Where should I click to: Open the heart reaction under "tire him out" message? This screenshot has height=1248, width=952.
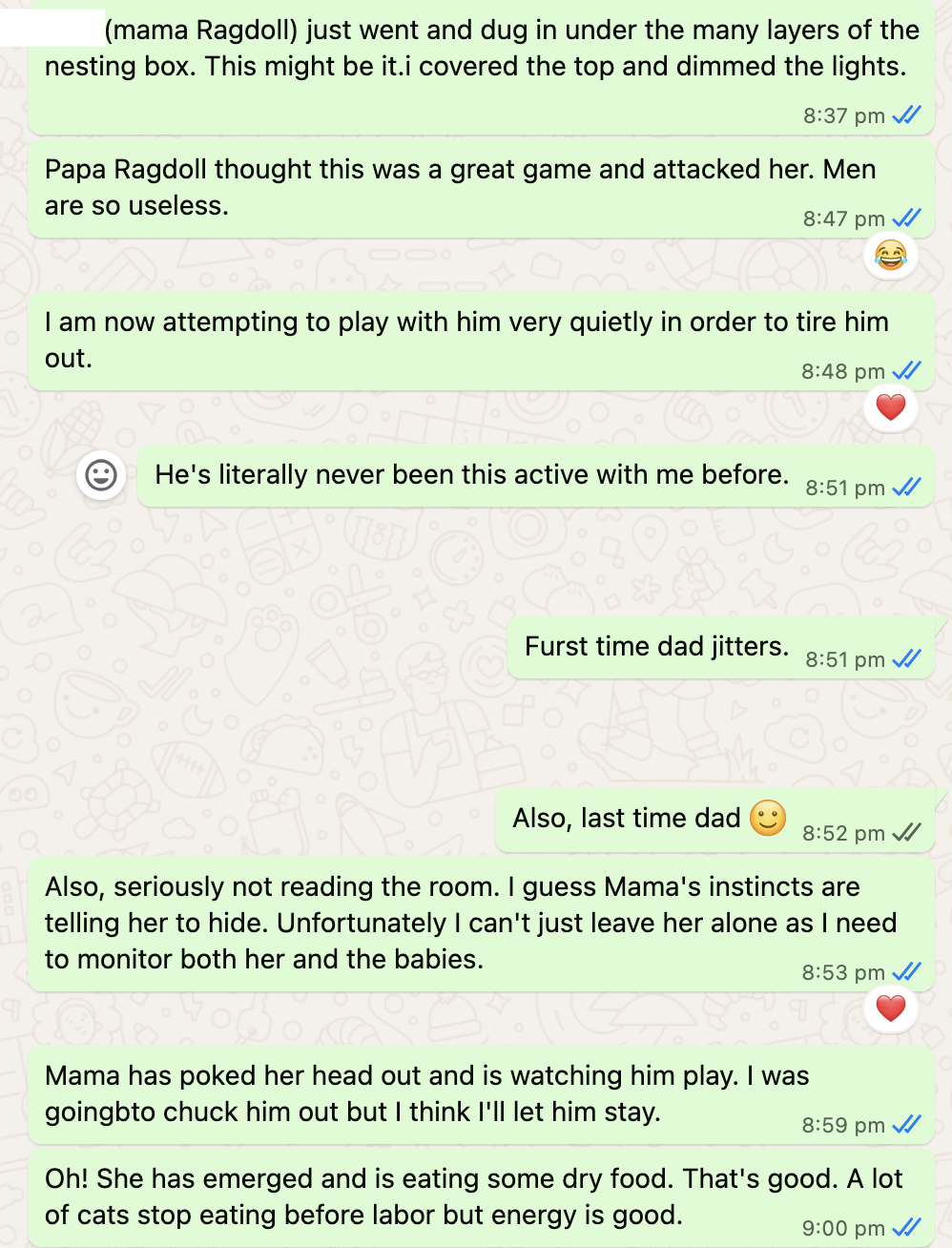click(890, 408)
